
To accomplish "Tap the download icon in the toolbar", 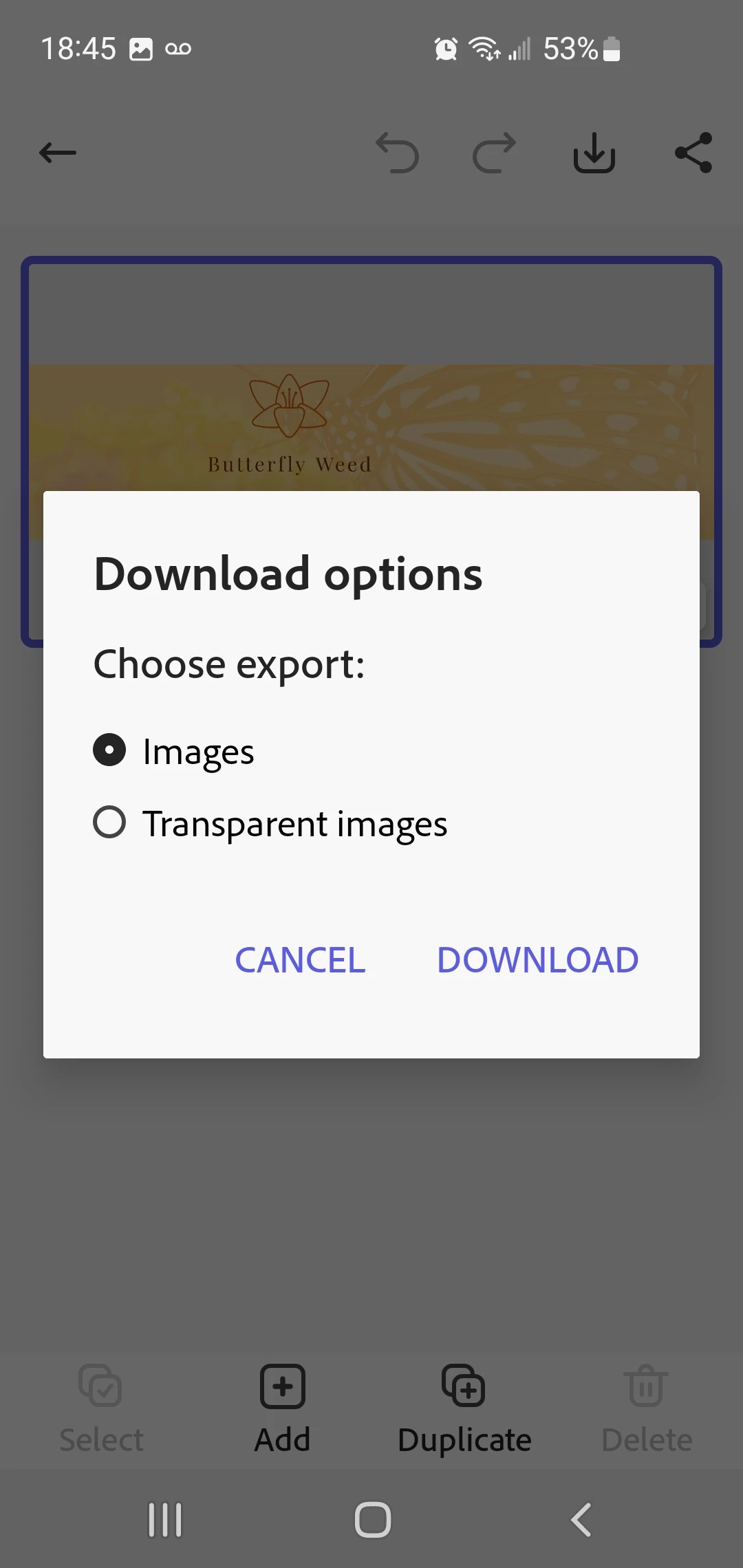I will coord(594,153).
